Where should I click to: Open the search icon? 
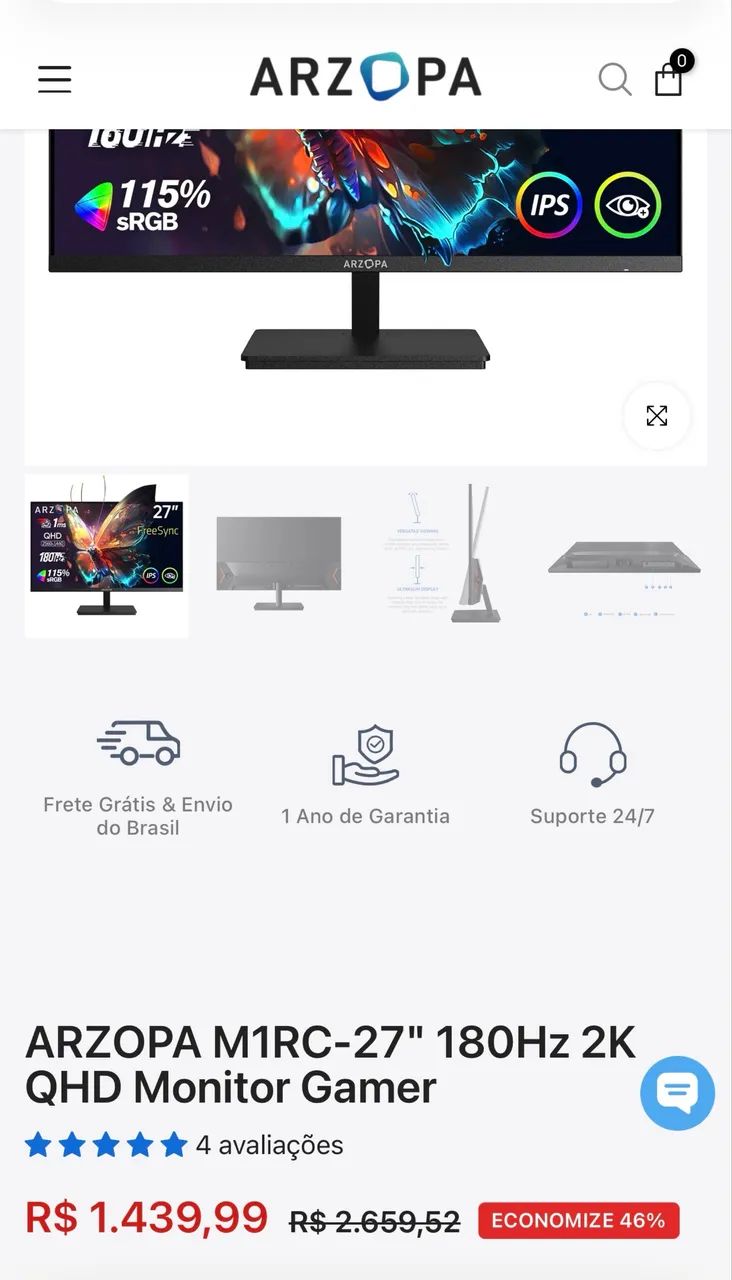tap(615, 80)
